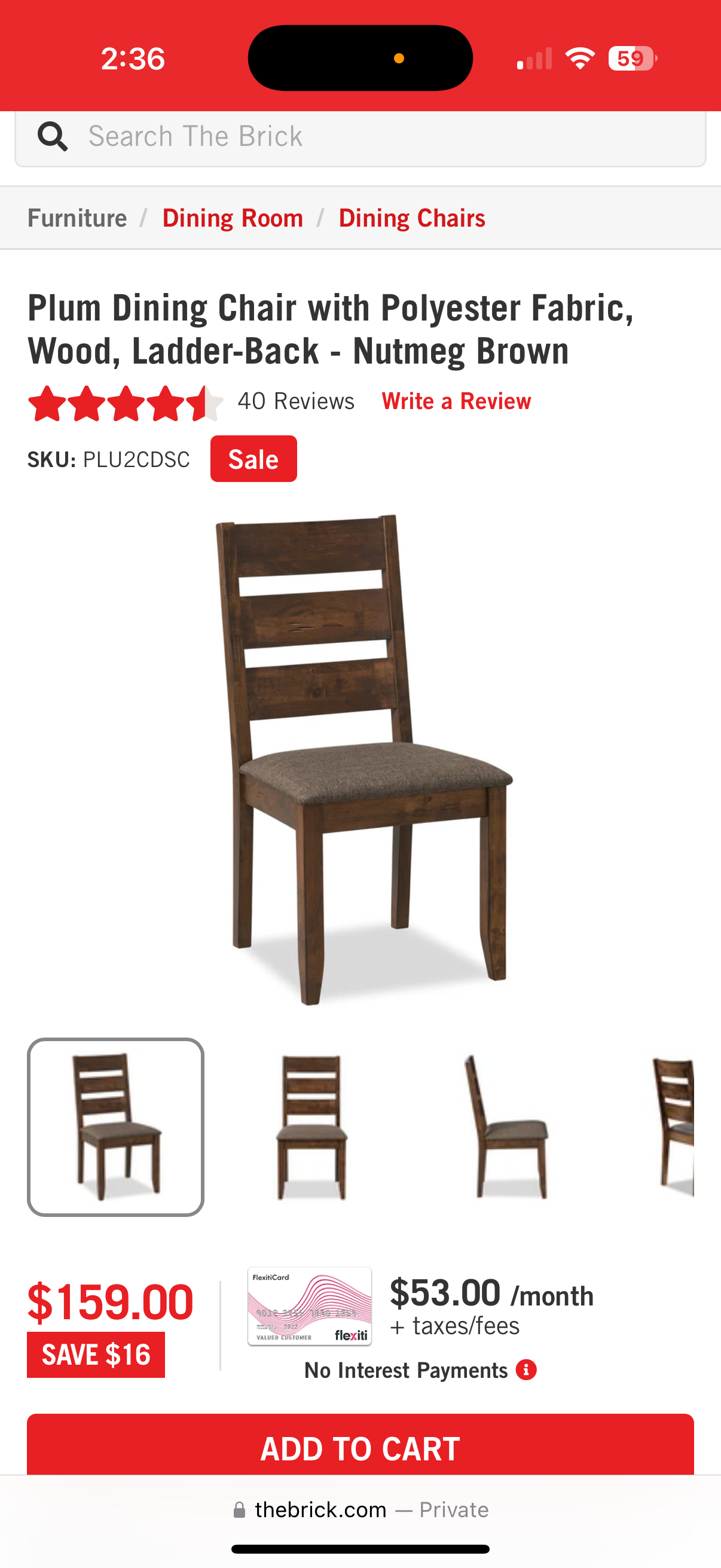The width and height of the screenshot is (721, 1568).
Task: Open the Furniture breadcrumb link
Action: tap(77, 218)
